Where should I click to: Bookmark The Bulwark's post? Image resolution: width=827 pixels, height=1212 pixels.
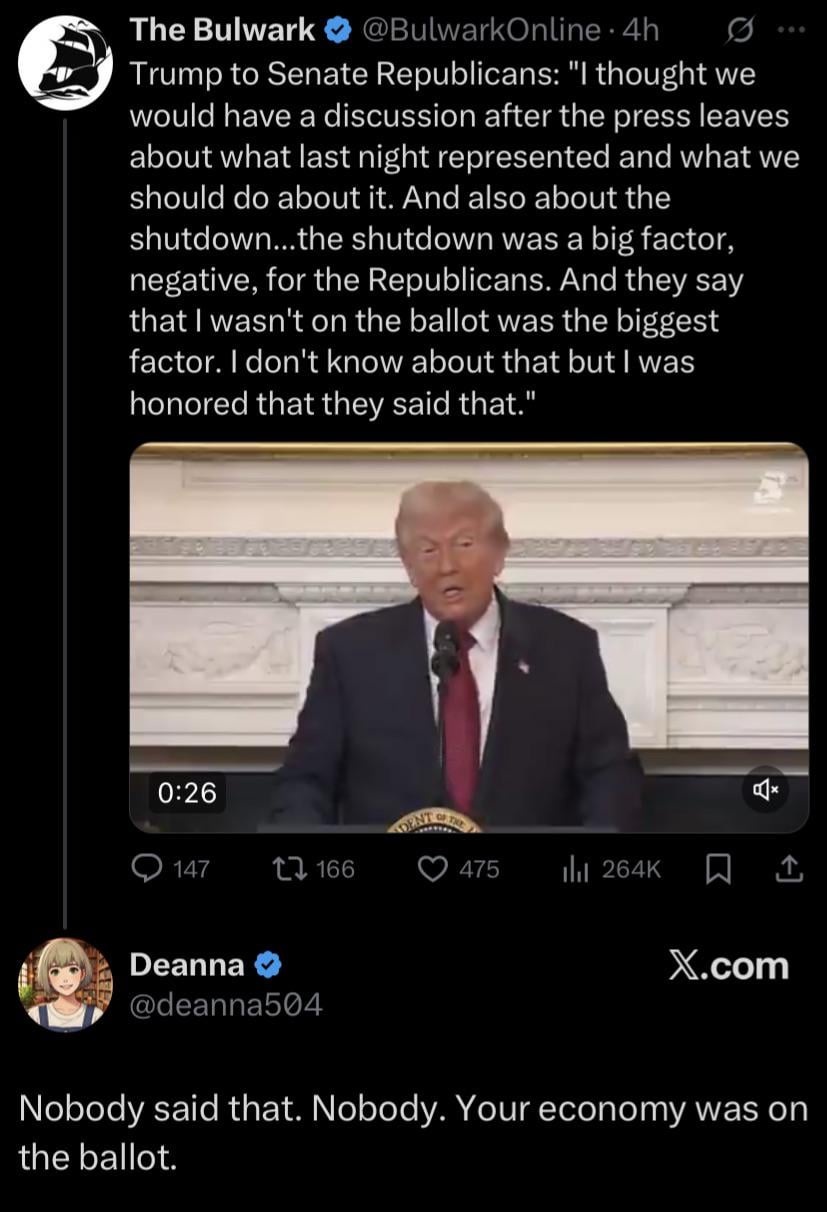coord(717,869)
